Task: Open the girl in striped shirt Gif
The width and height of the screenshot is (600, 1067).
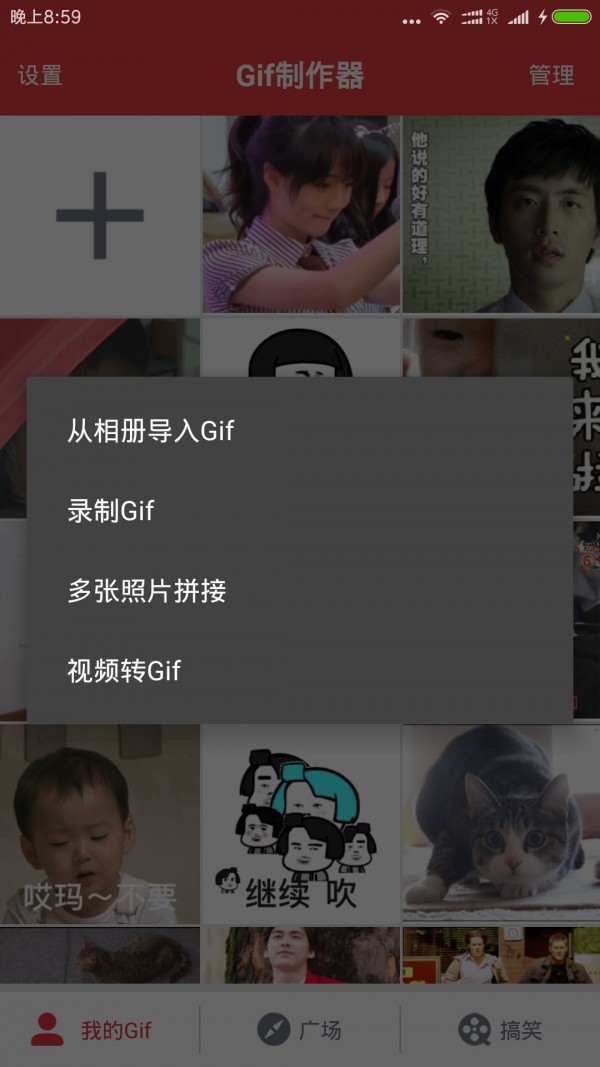Action: 300,215
